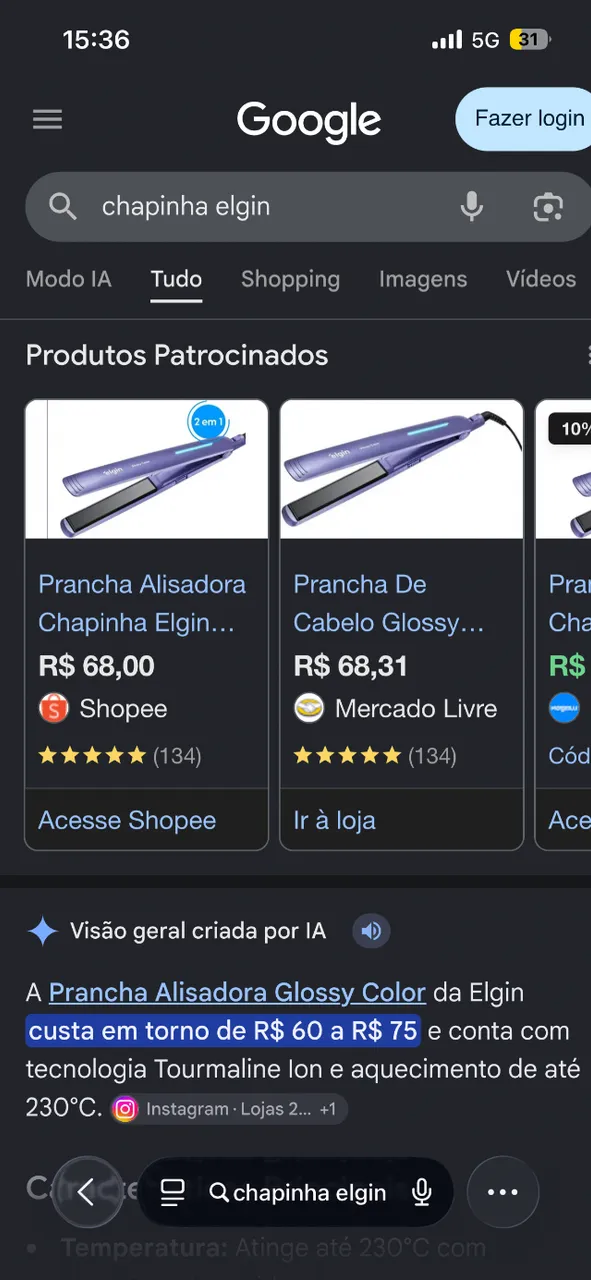The width and height of the screenshot is (591, 1280).
Task: Start voice search in the top search box
Action: 472,207
